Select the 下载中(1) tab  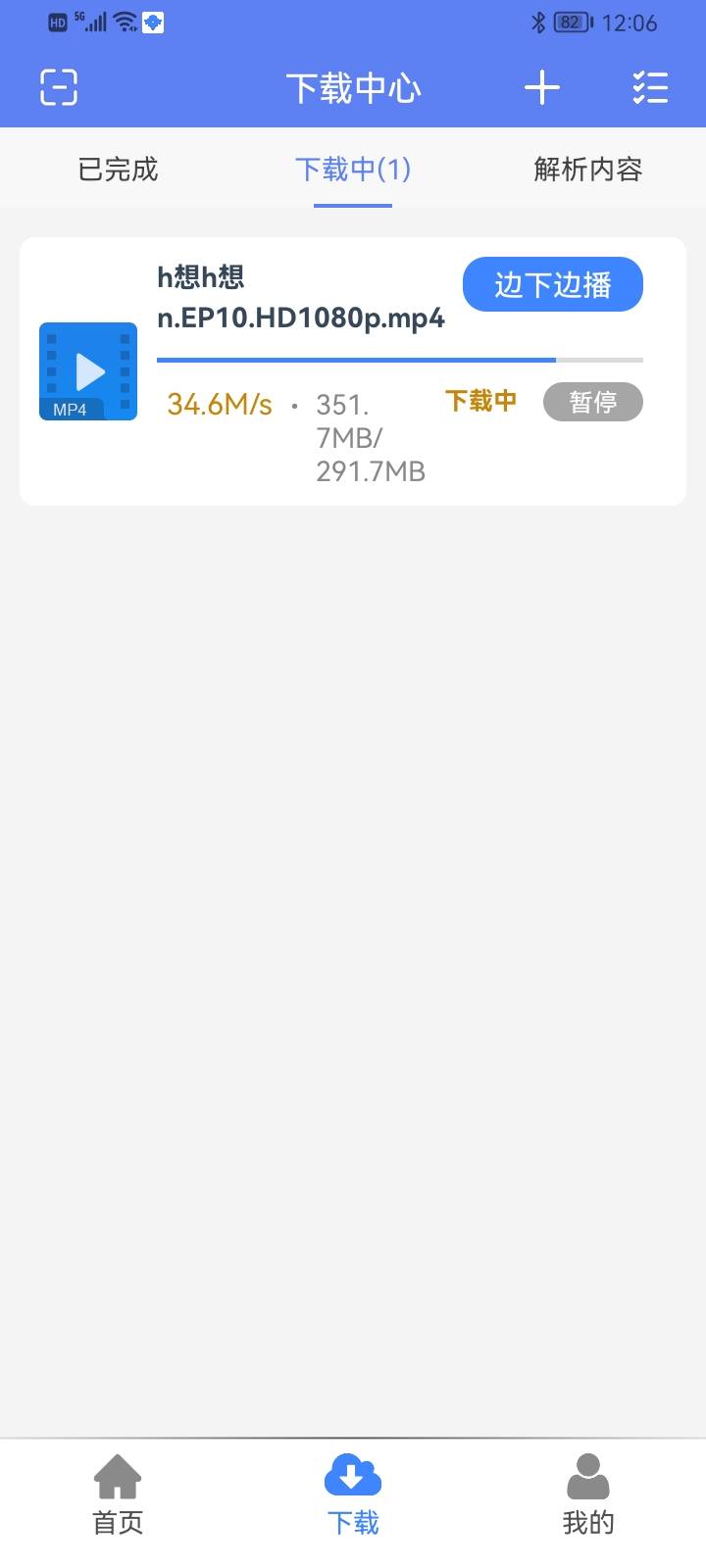[x=353, y=170]
